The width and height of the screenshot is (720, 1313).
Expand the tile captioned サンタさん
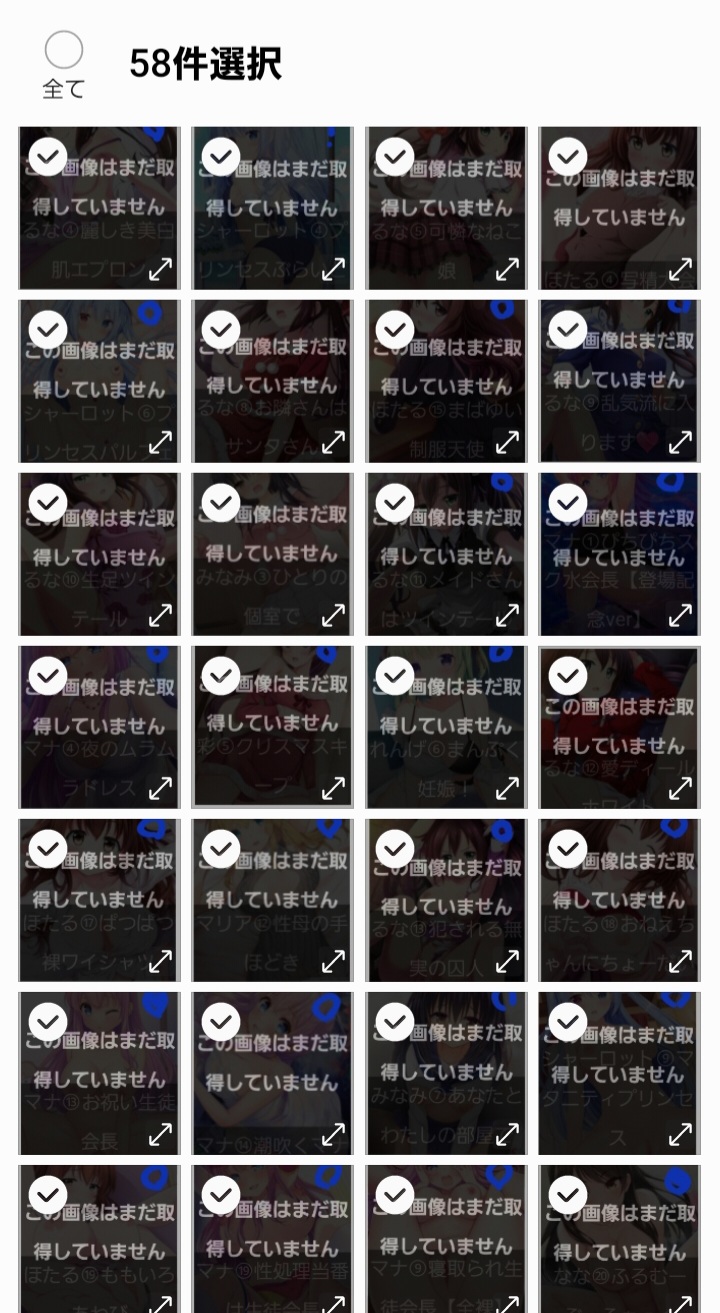333,441
